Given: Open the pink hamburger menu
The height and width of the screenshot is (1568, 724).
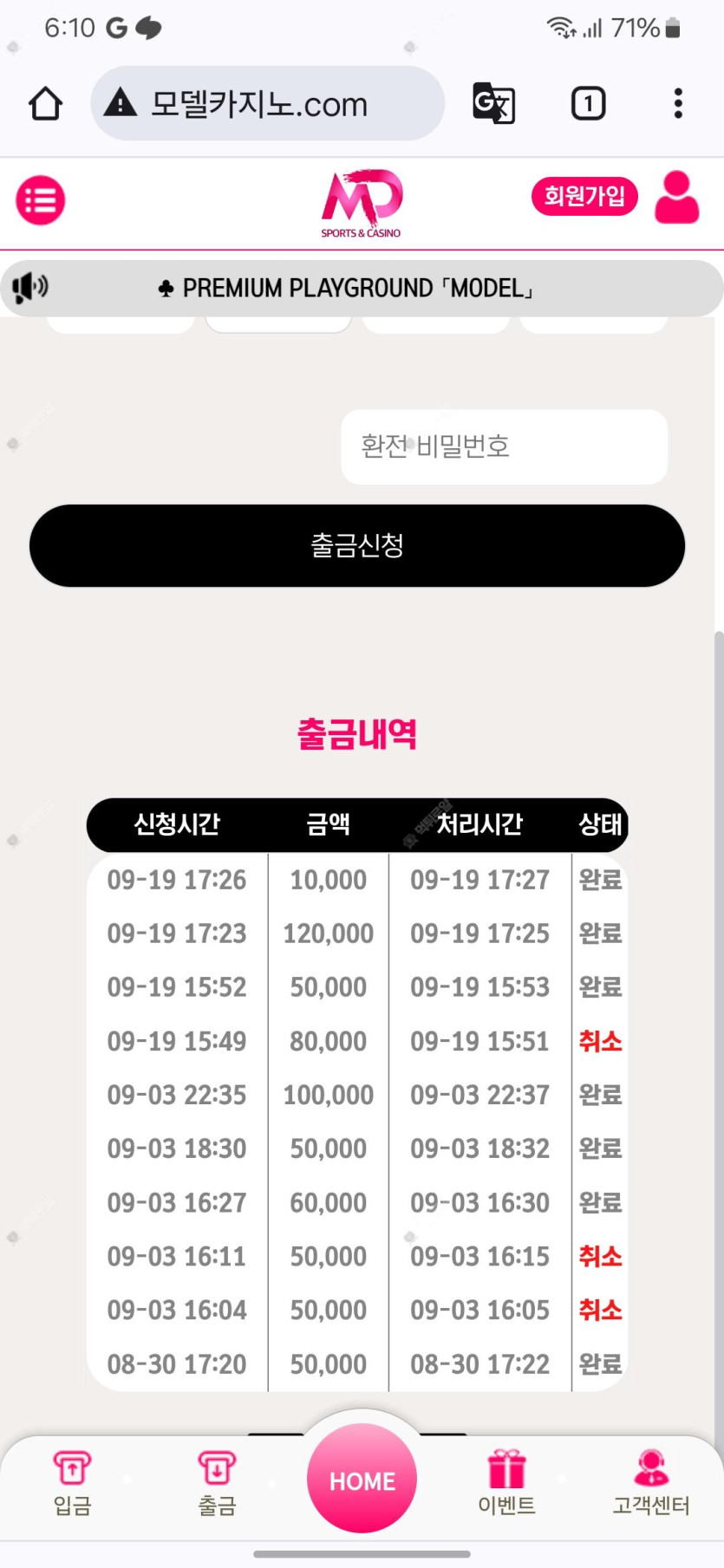Looking at the screenshot, I should [40, 200].
